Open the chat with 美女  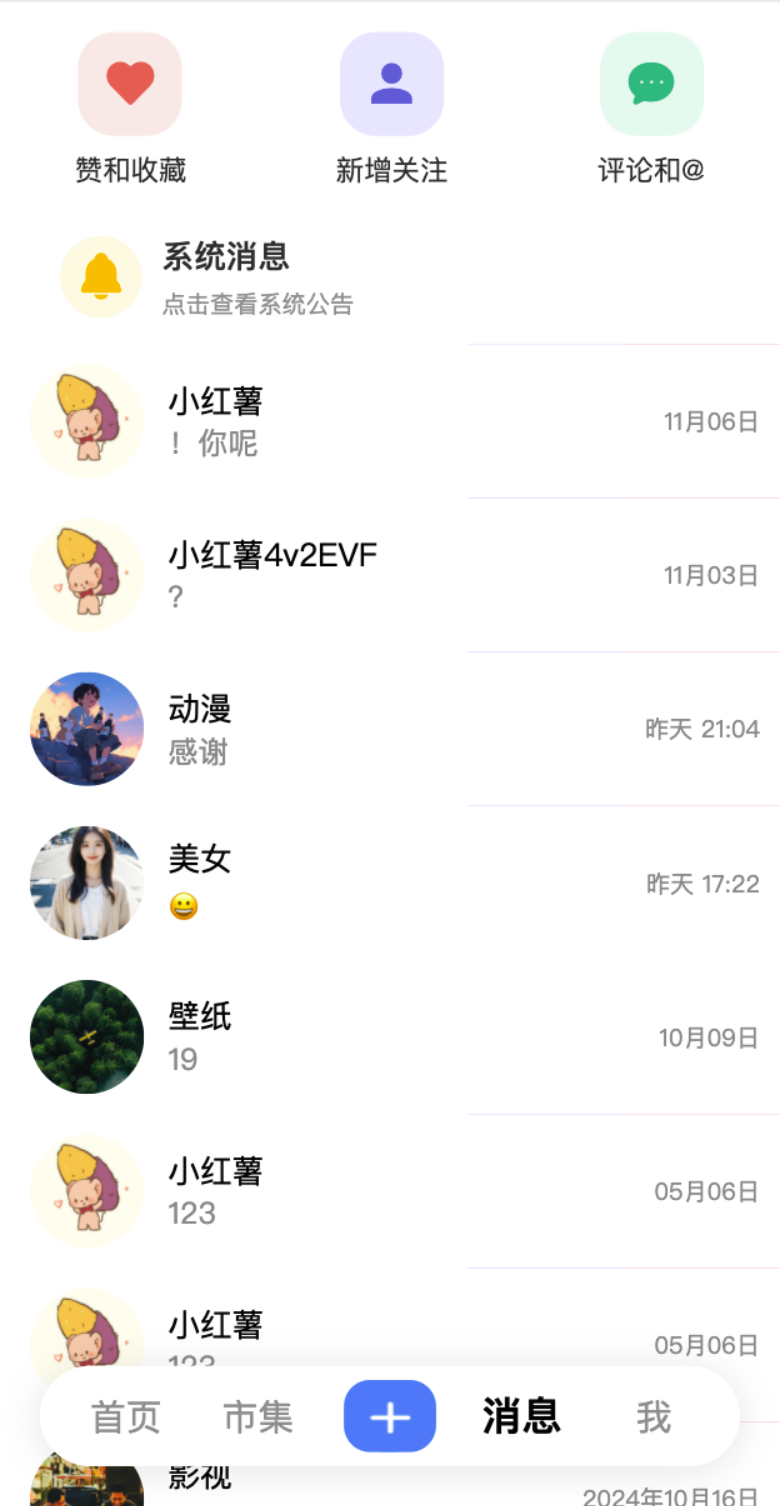(390, 883)
